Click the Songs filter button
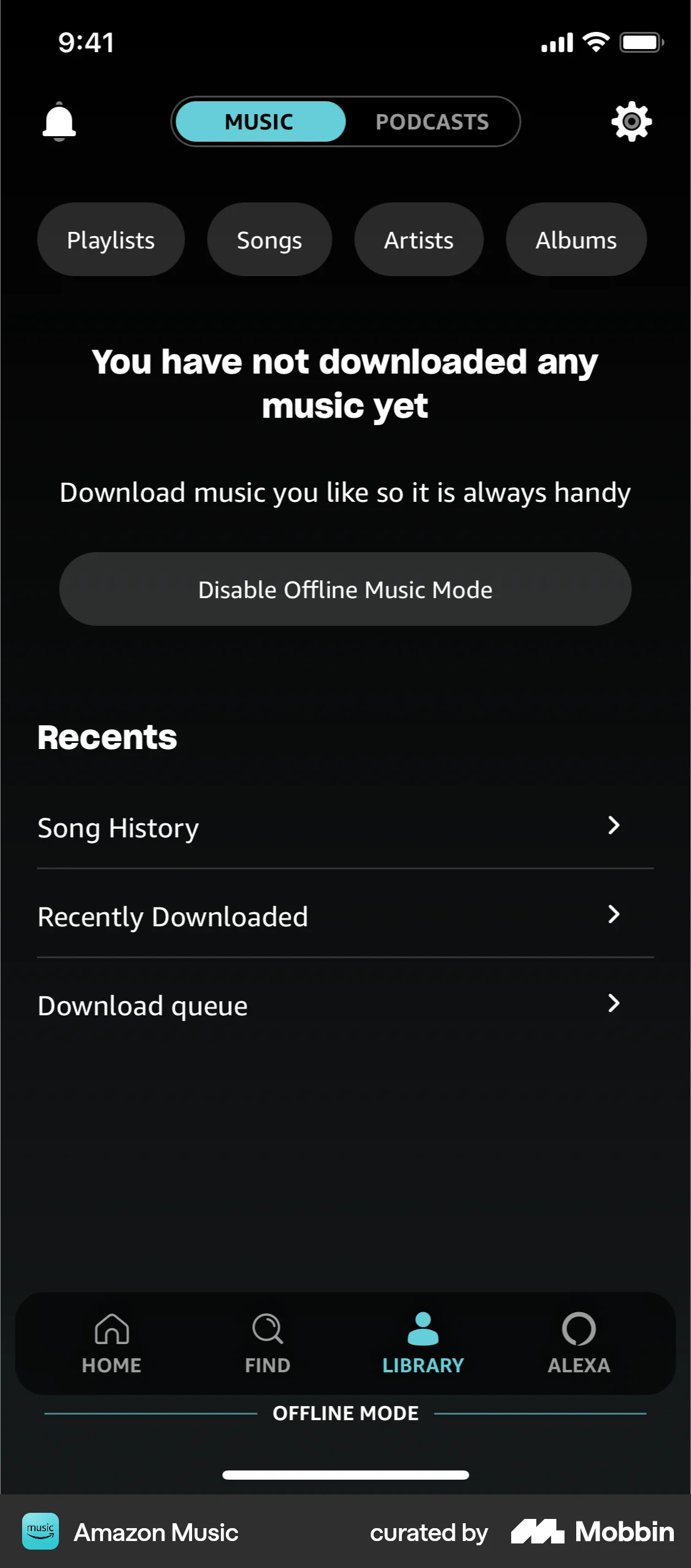This screenshot has width=691, height=1568. pyautogui.click(x=269, y=239)
